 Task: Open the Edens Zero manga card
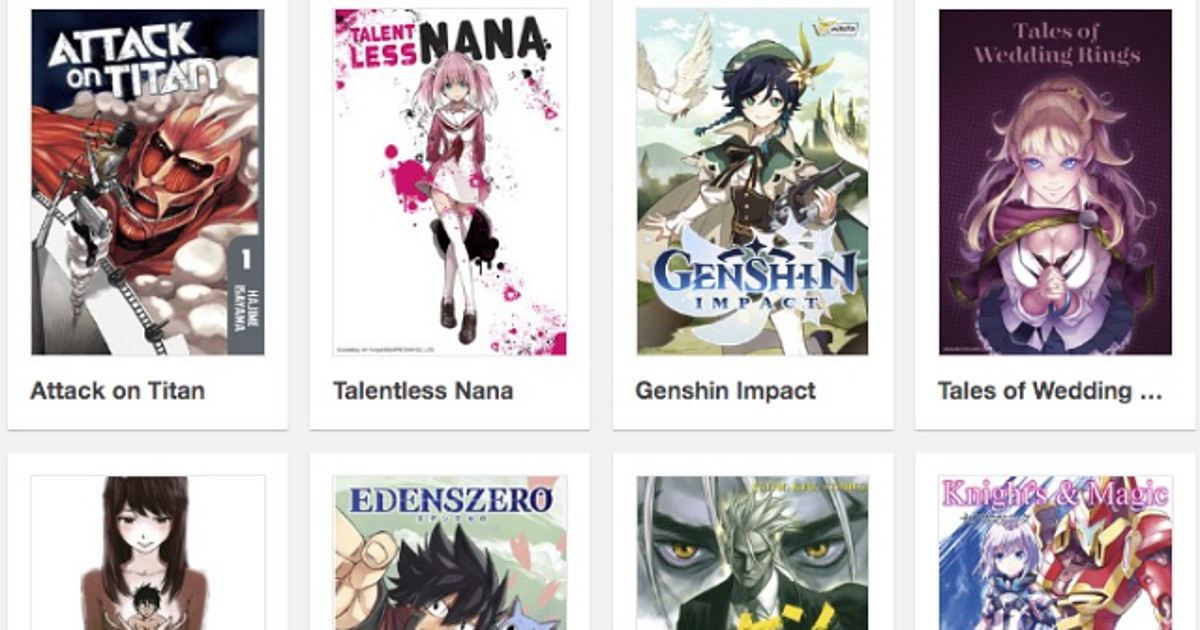[x=450, y=552]
